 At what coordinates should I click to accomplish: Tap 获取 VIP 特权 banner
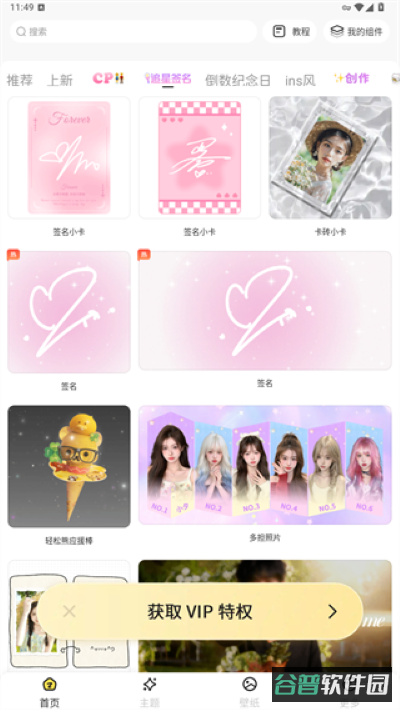200,612
